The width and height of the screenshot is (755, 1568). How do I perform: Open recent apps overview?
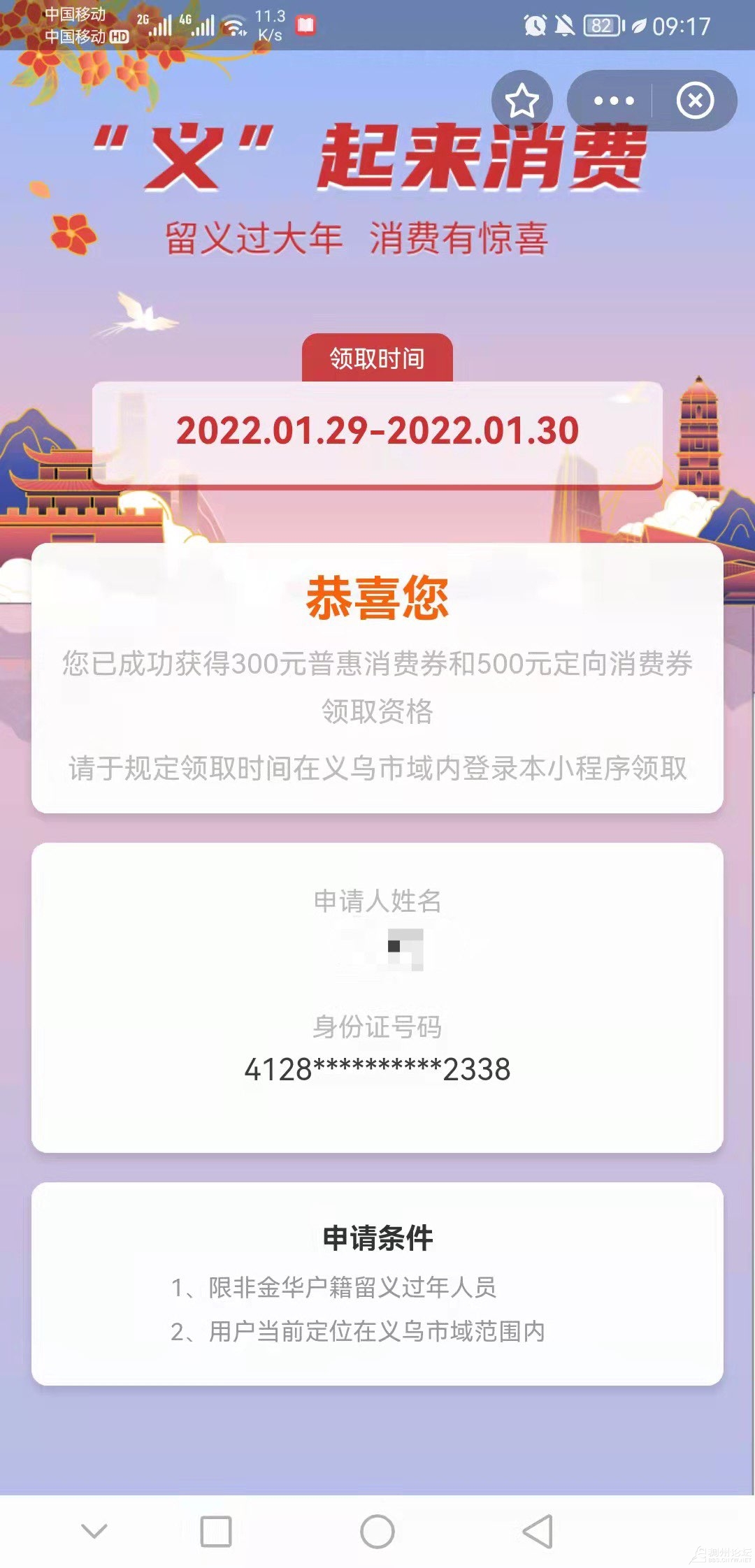coord(216,1531)
